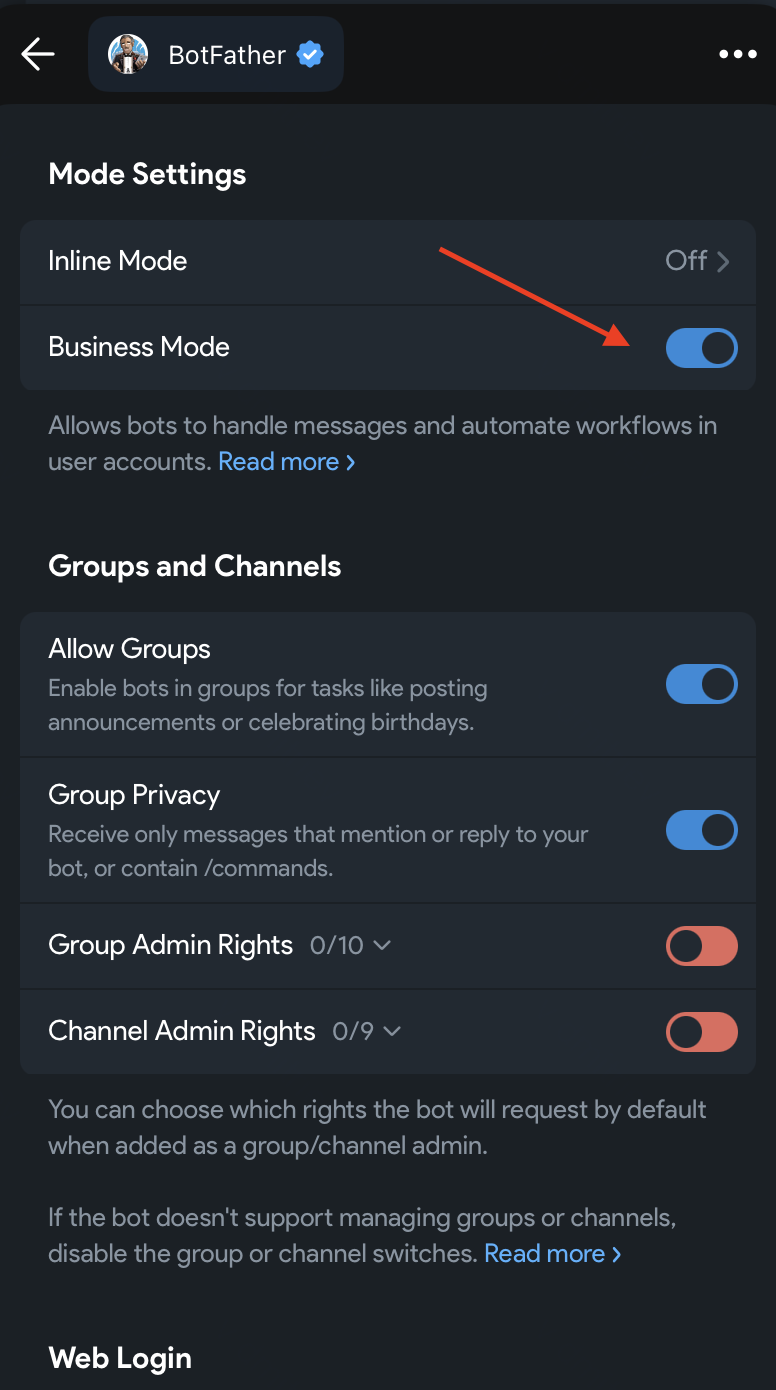Open the three-dot overflow menu
This screenshot has height=1390, width=776.
(x=737, y=54)
